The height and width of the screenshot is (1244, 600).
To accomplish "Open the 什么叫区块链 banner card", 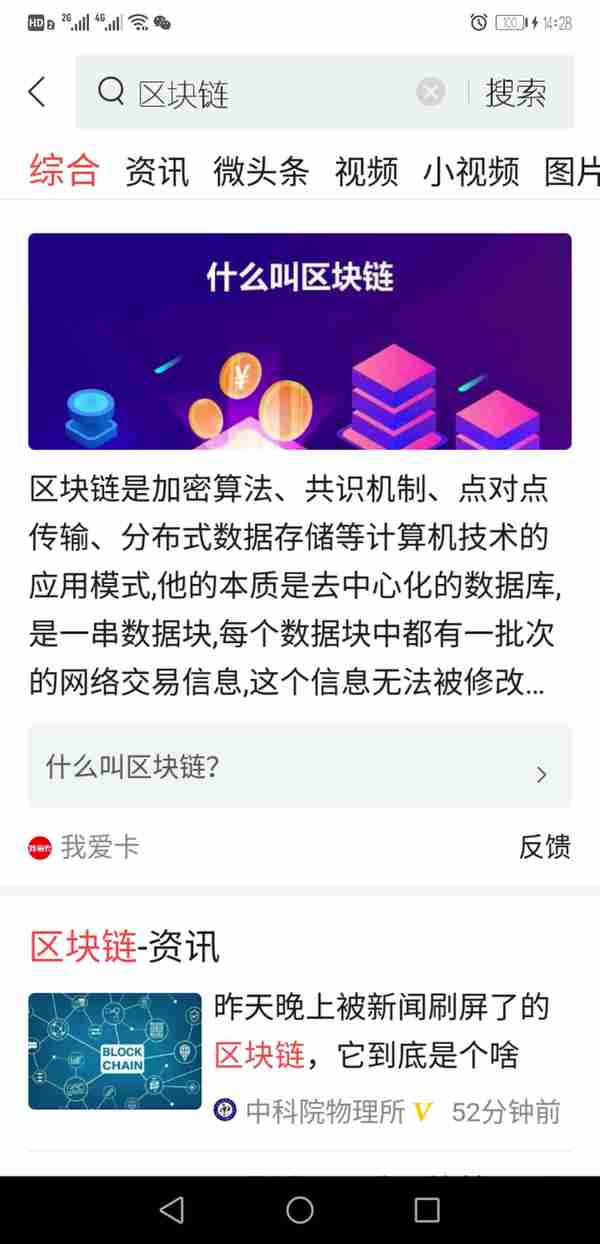I will point(300,341).
